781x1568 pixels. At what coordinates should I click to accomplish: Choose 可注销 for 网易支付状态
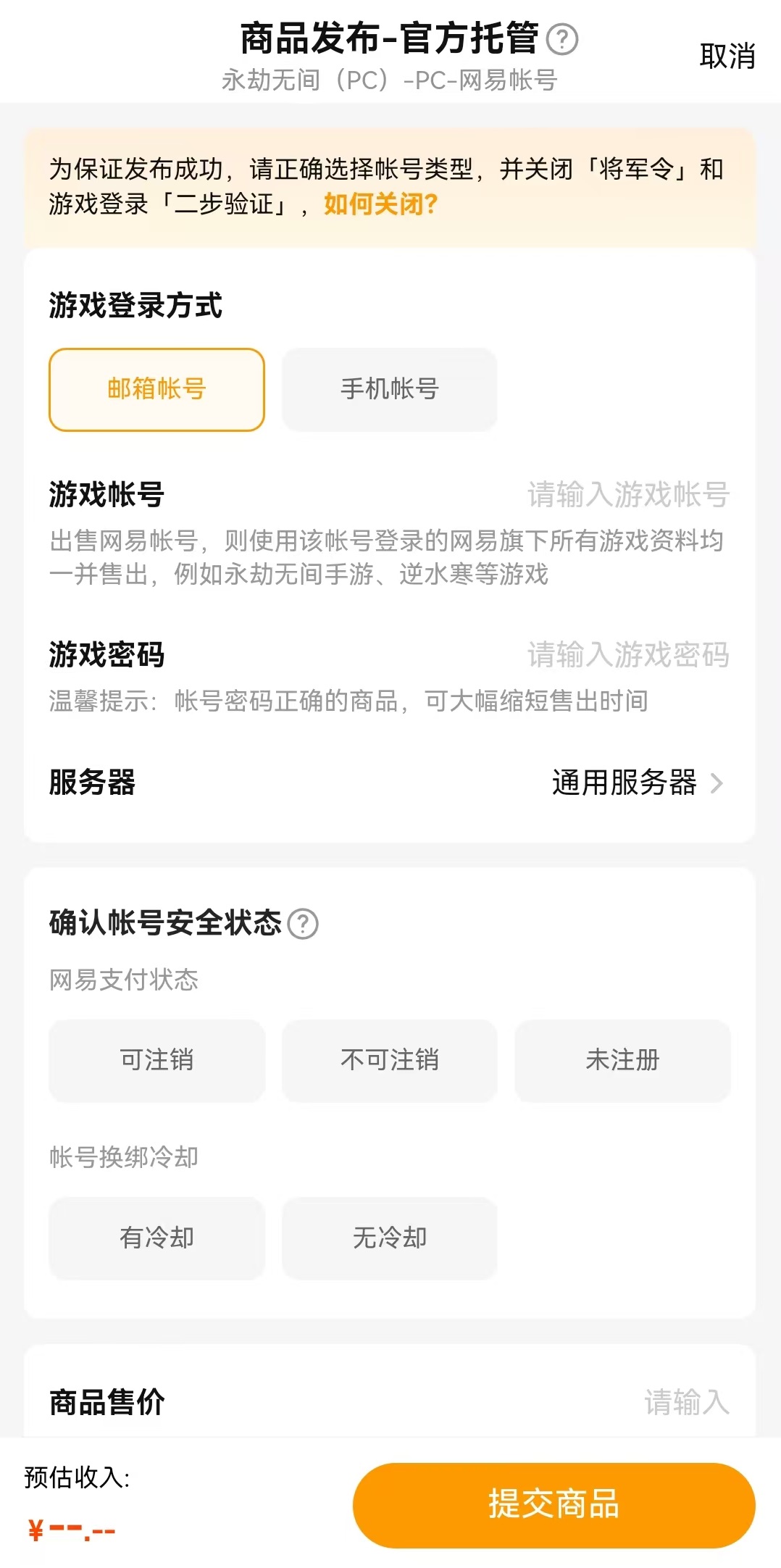(x=156, y=1061)
